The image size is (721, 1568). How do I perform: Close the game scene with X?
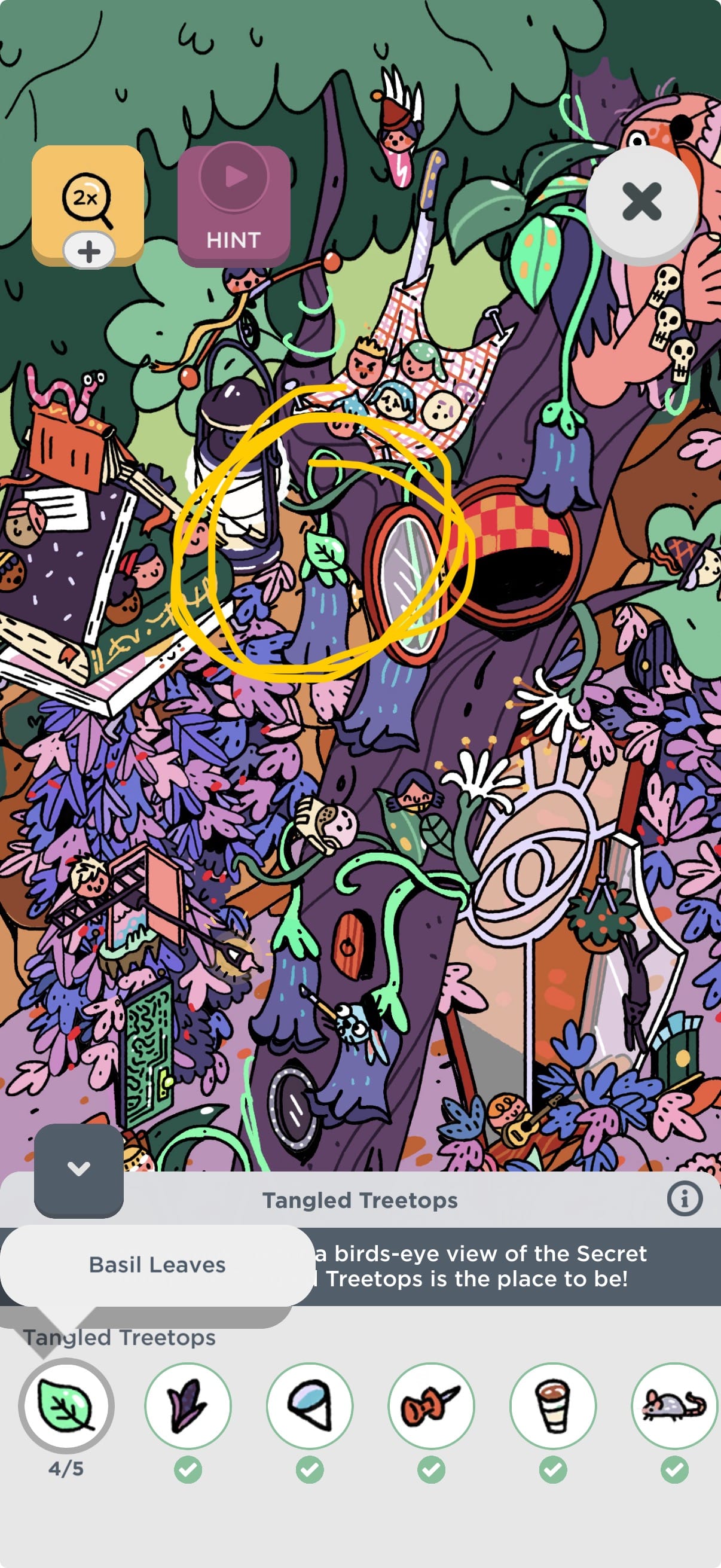(x=642, y=202)
